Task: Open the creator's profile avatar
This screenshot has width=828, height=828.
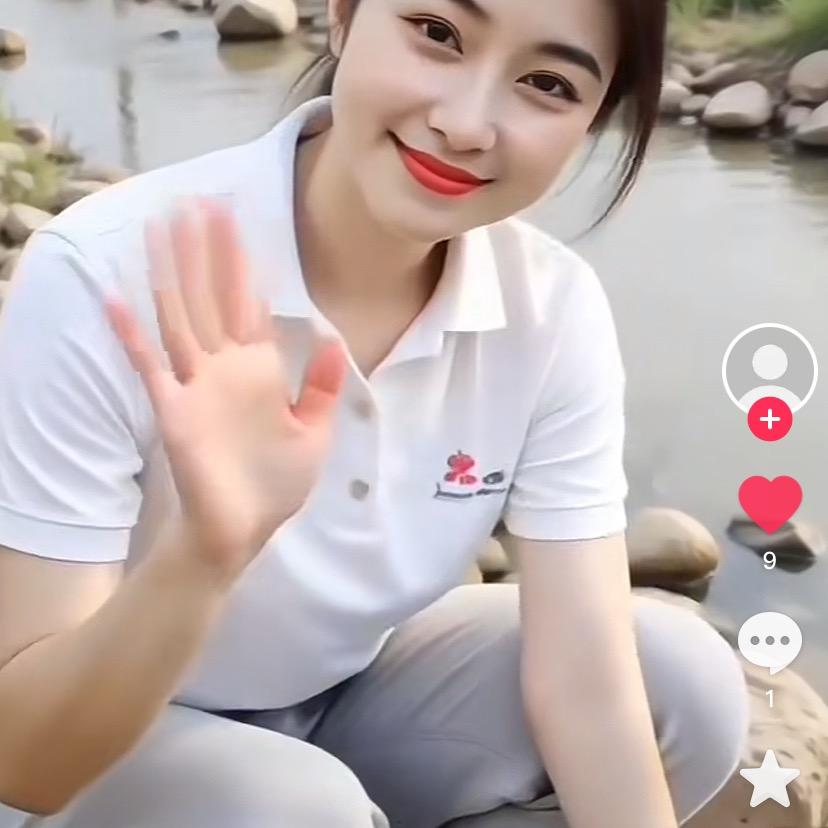Action: pyautogui.click(x=769, y=366)
